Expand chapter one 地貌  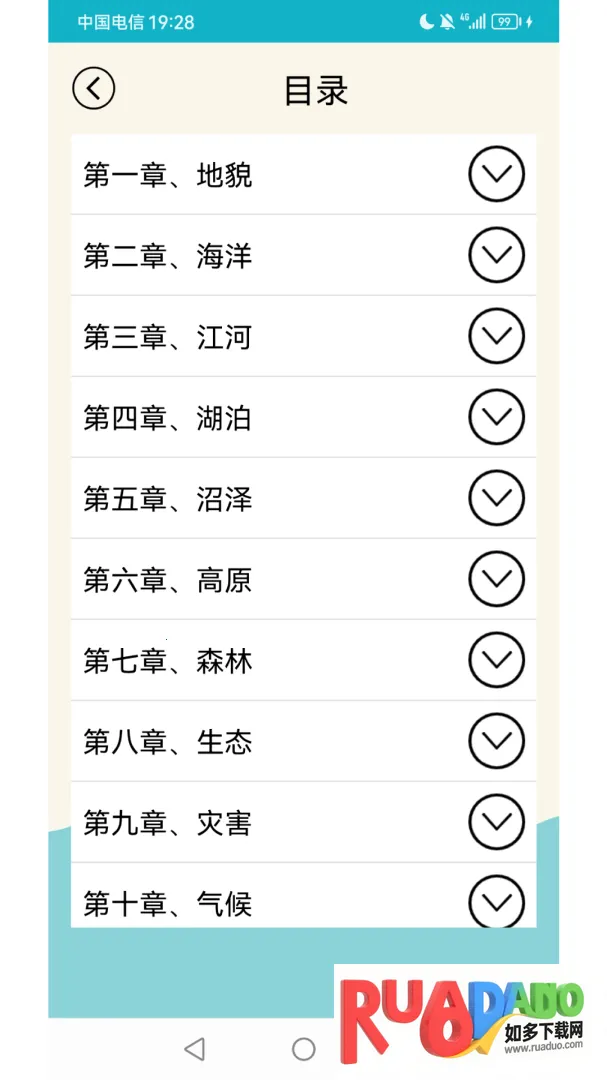(496, 174)
